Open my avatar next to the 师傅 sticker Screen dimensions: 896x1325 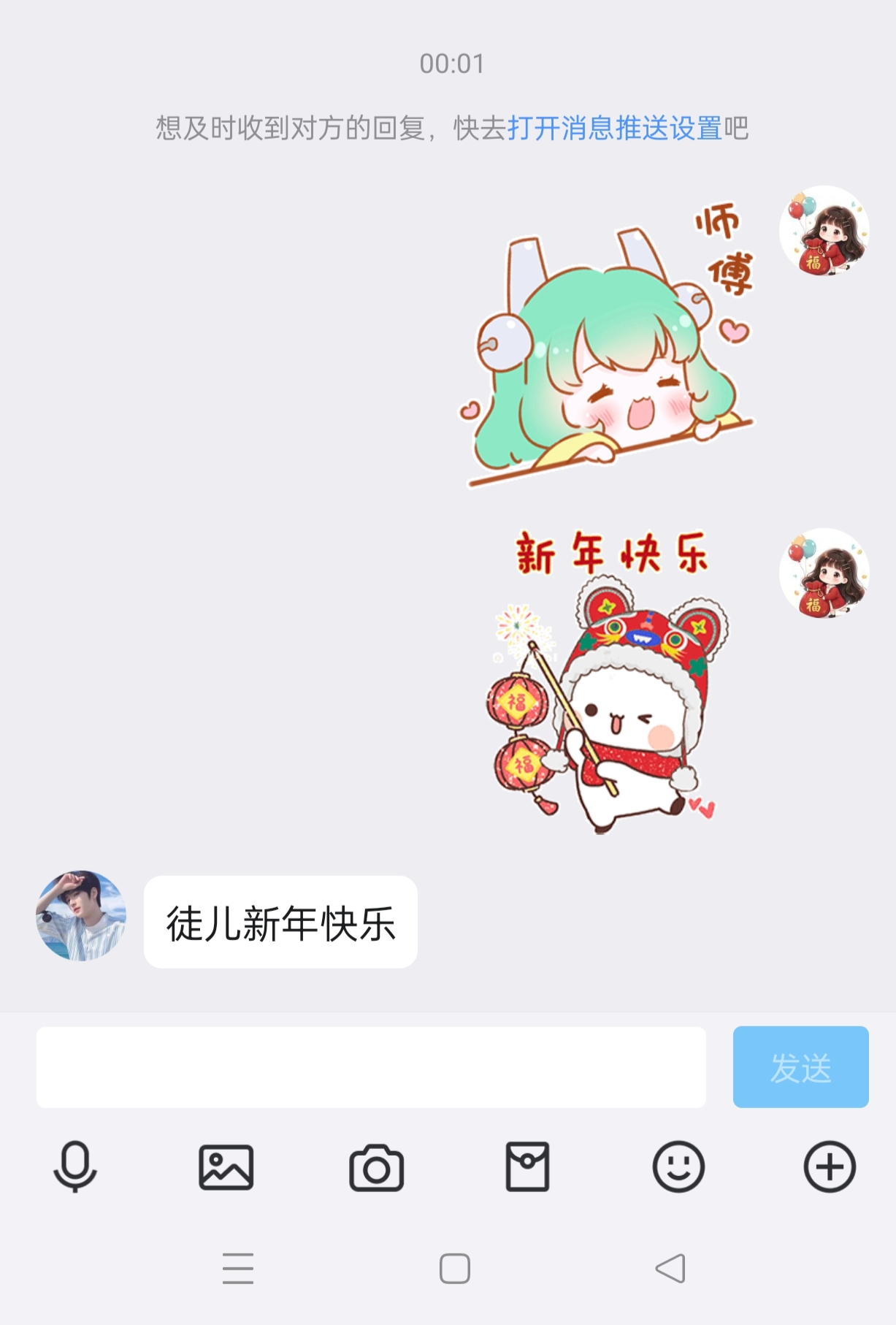[x=824, y=231]
